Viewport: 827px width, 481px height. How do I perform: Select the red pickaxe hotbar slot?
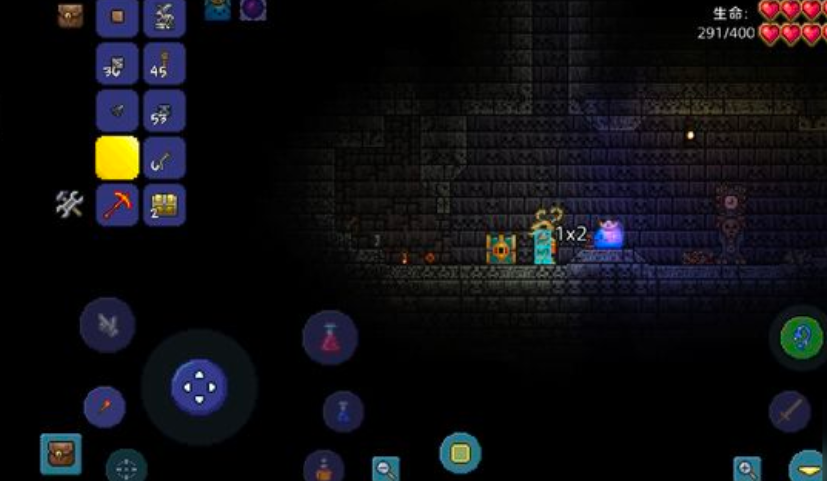(117, 205)
